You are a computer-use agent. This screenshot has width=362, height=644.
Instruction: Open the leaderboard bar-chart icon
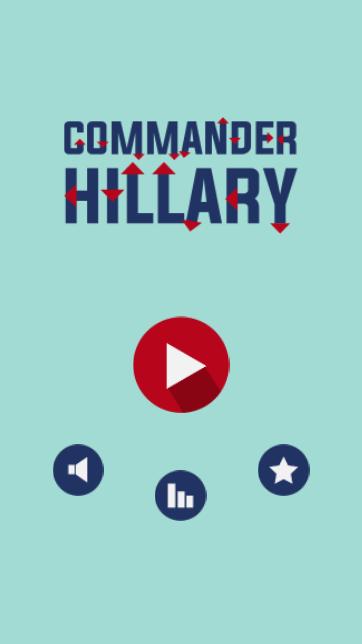(x=181, y=495)
